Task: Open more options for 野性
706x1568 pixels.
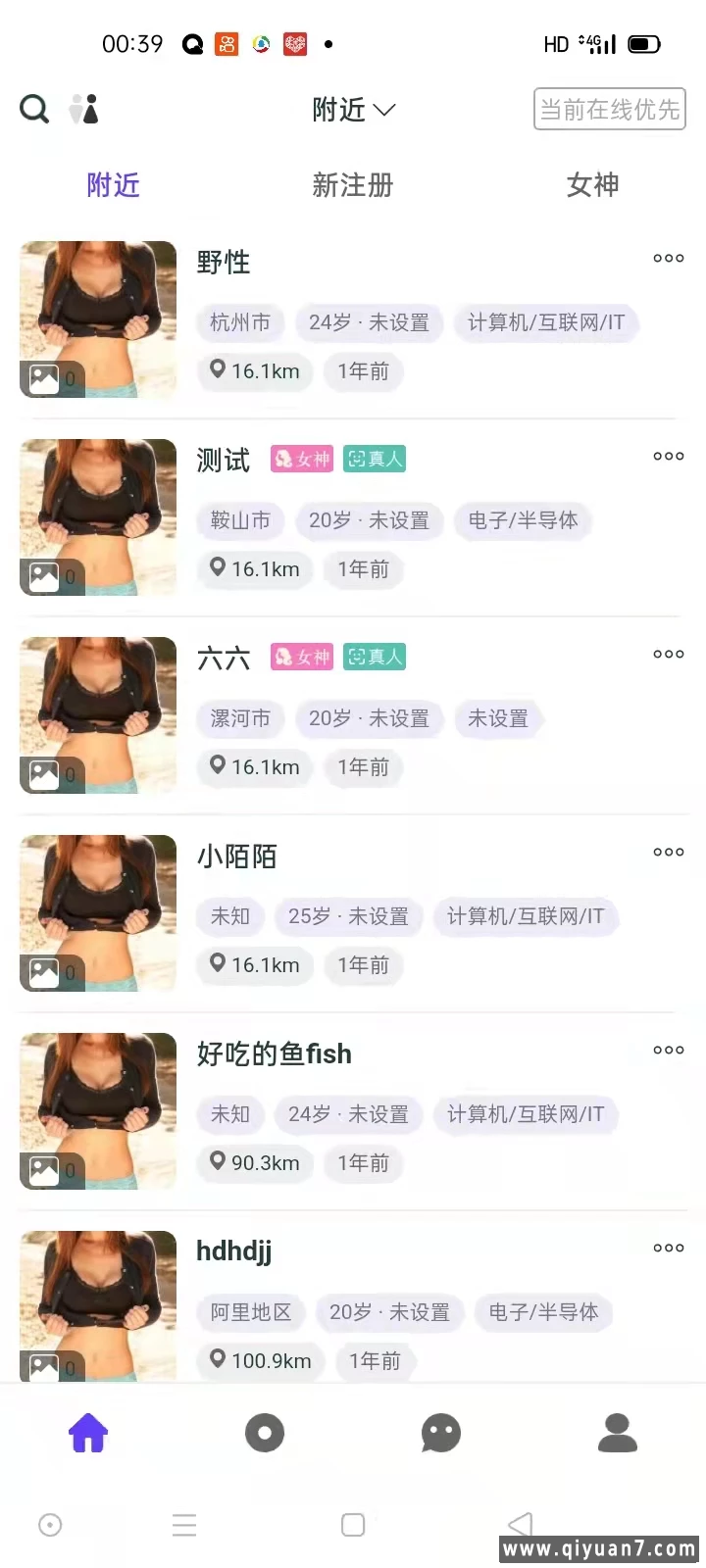Action: tap(669, 259)
